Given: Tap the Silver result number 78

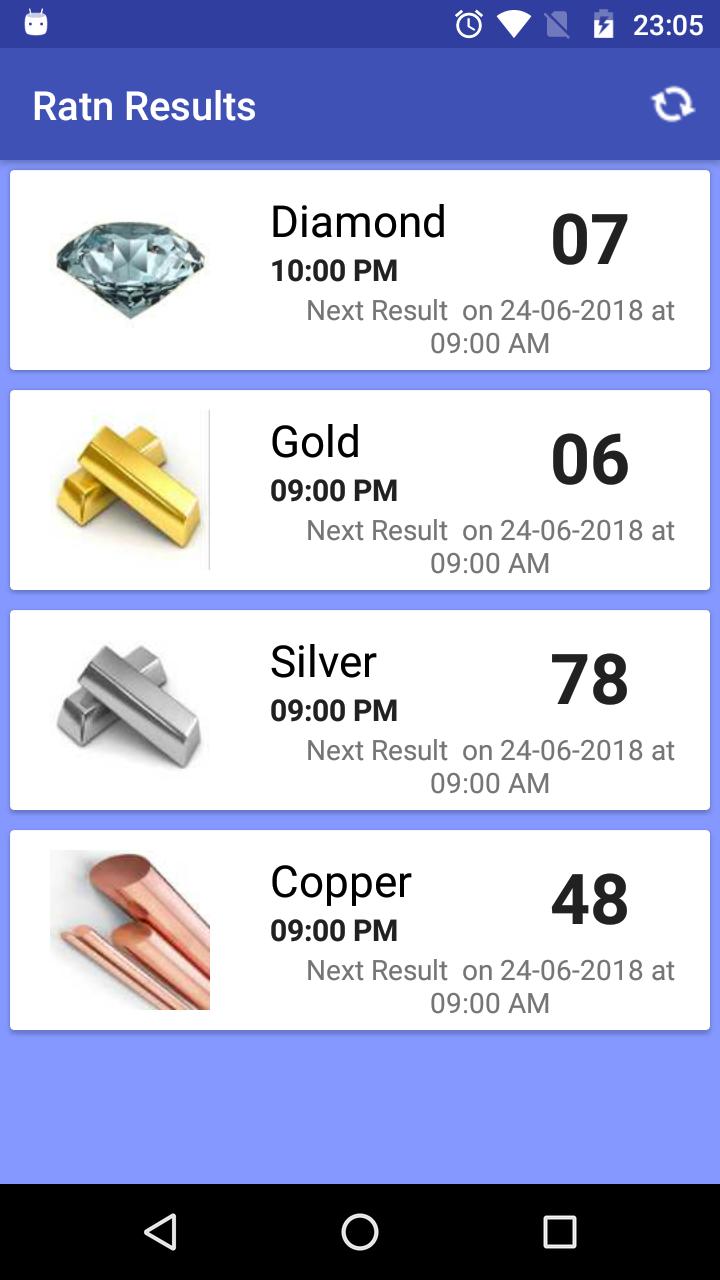Looking at the screenshot, I should (x=588, y=680).
